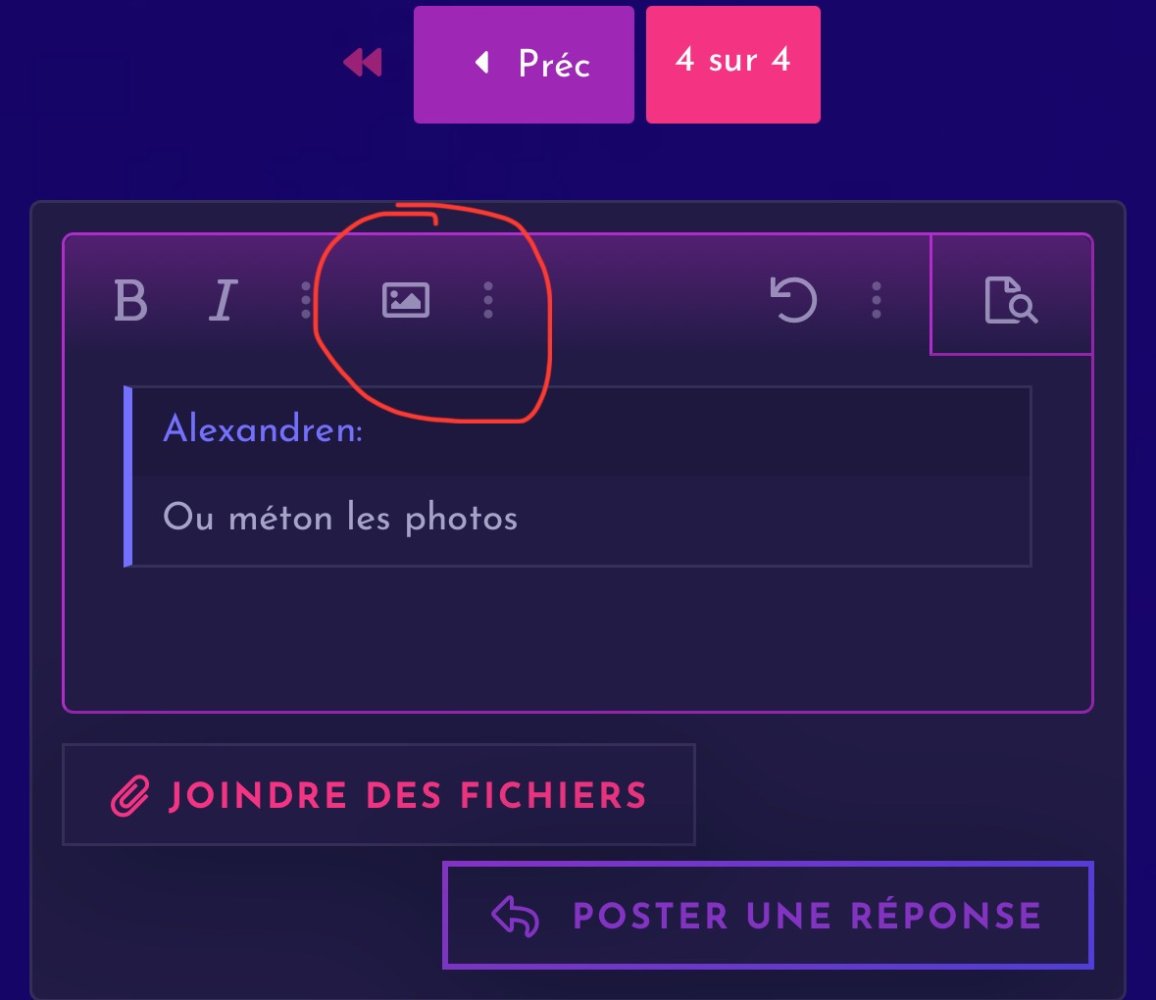1156x1000 pixels.
Task: Insert an image using the picture icon
Action: coord(406,300)
